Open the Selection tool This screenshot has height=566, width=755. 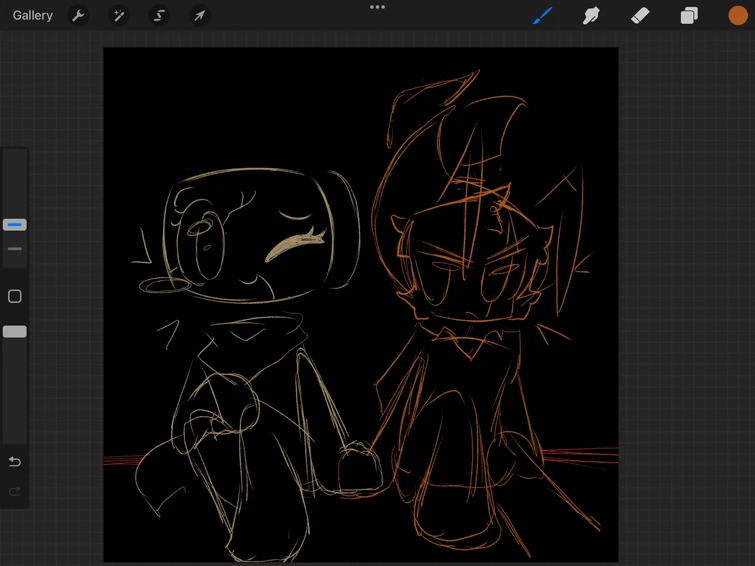tap(159, 15)
